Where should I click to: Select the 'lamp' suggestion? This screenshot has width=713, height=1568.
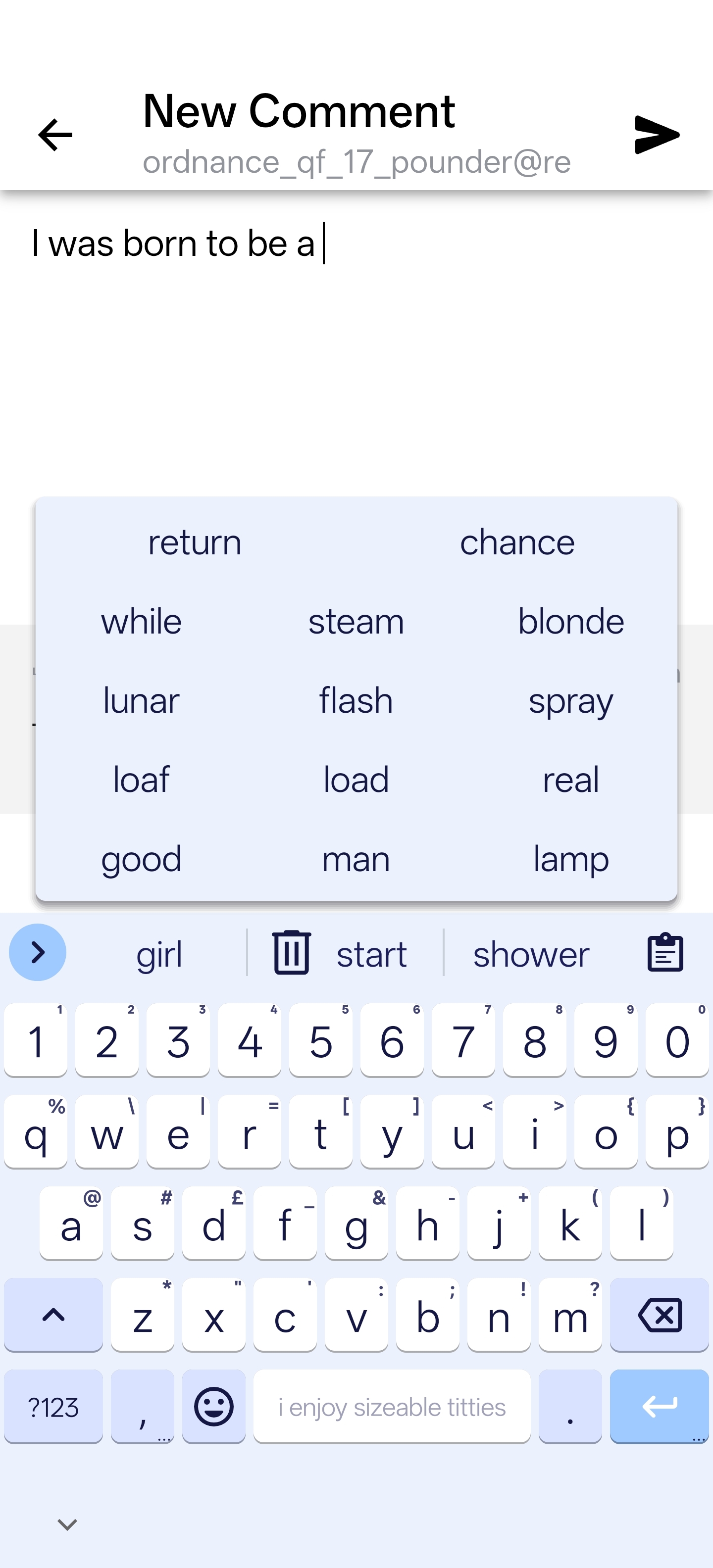click(x=570, y=859)
